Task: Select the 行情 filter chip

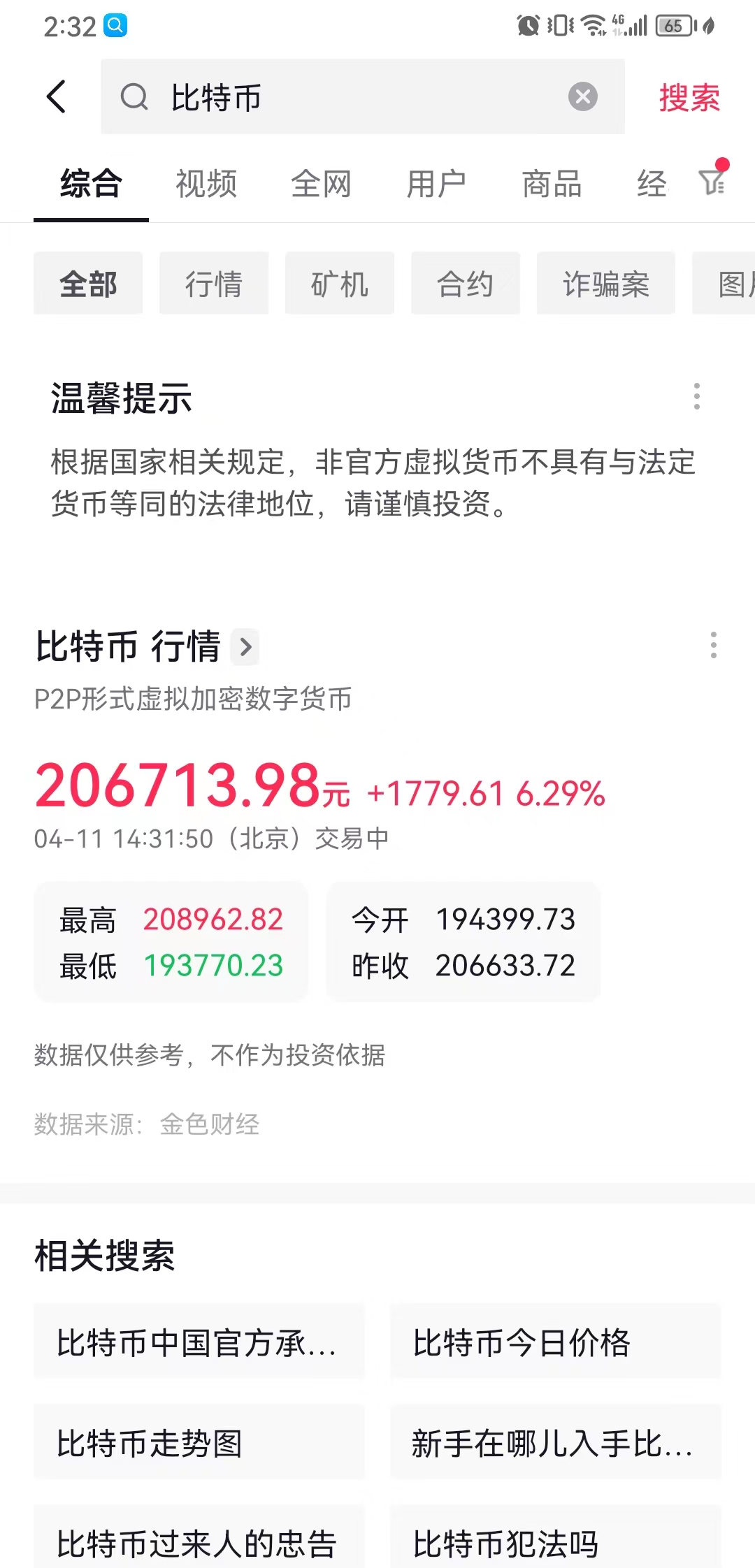Action: pos(213,283)
